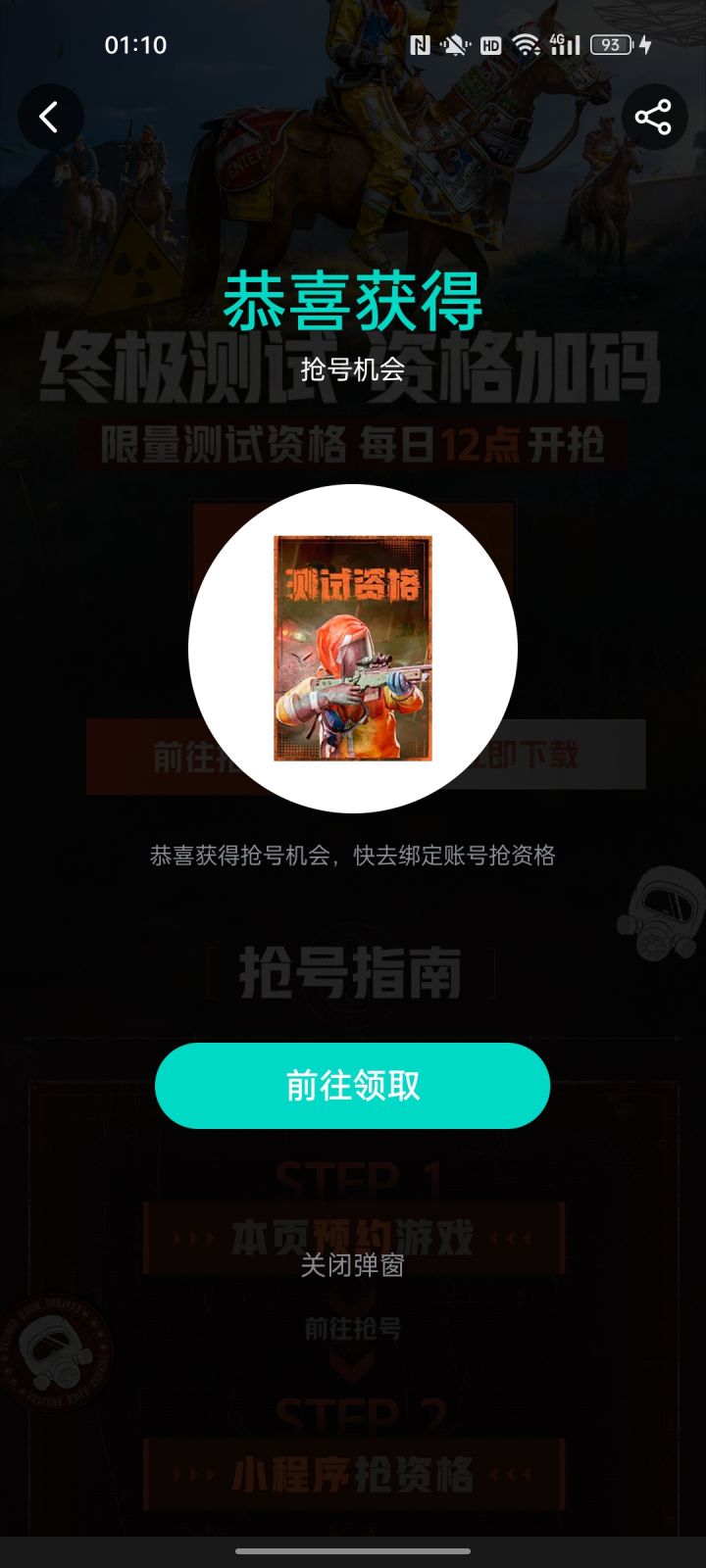This screenshot has width=706, height=1568.
Task: Tap the Wi-Fi icon in the status bar
Action: (526, 44)
